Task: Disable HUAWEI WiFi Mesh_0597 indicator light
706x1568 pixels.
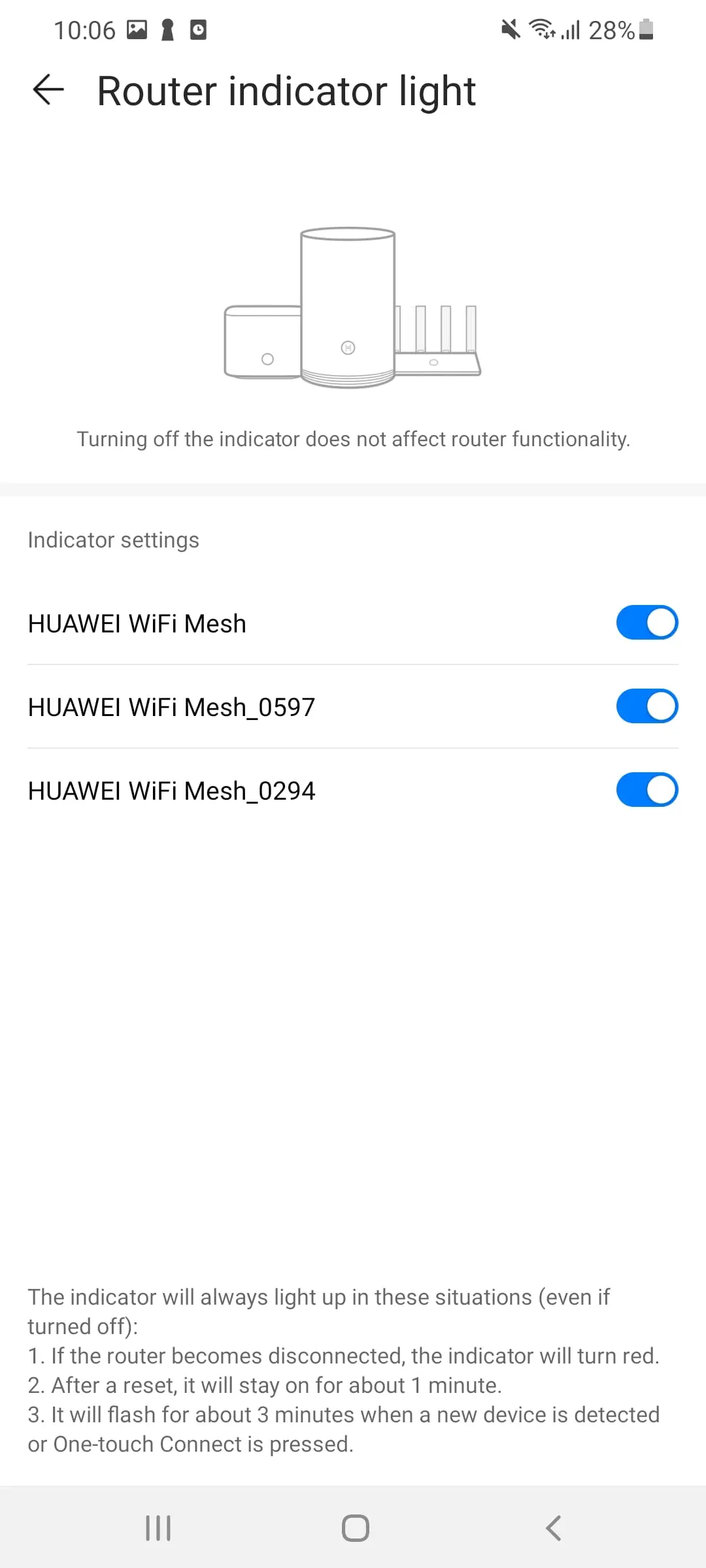Action: point(647,706)
